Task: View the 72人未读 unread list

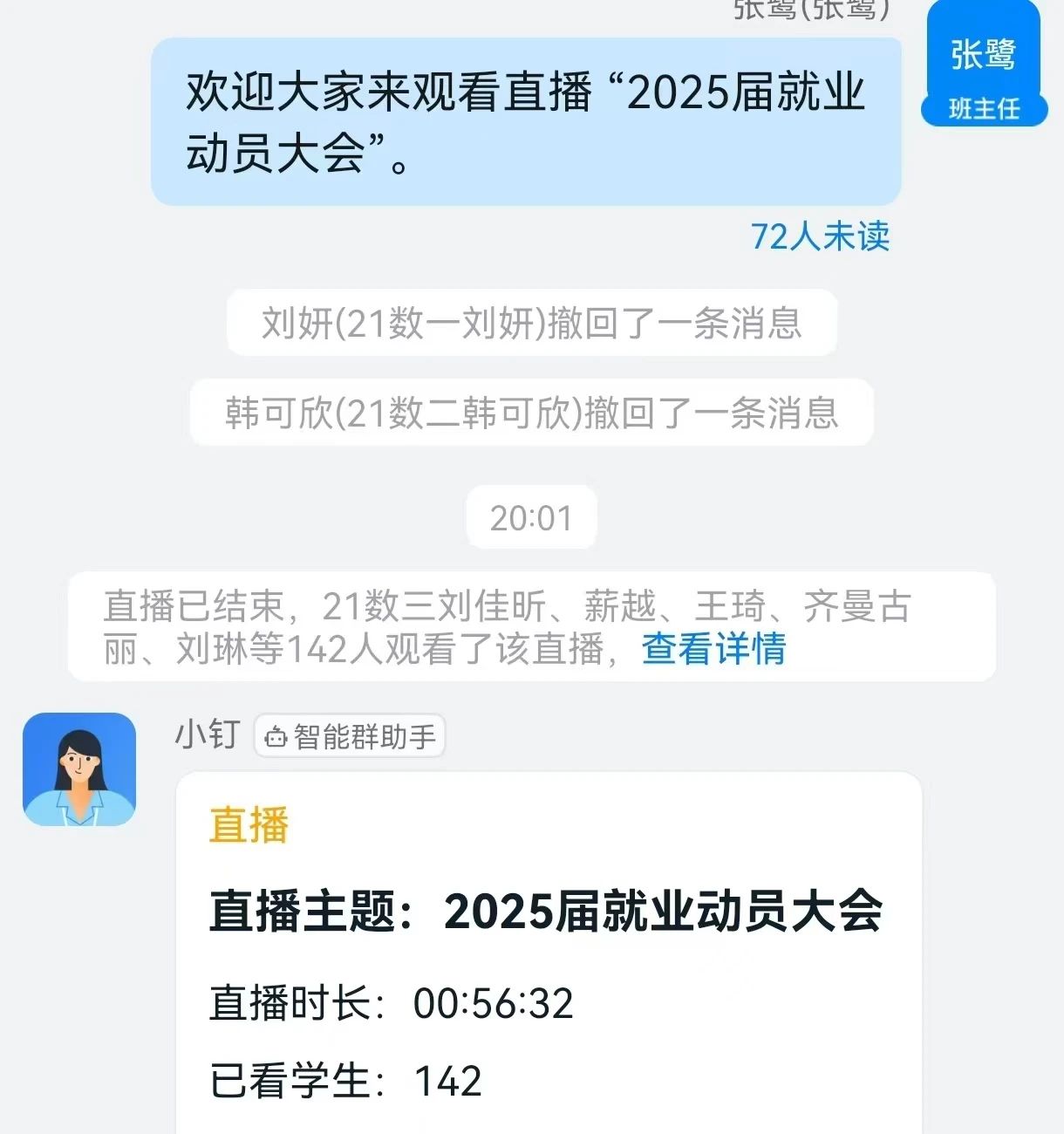Action: [x=820, y=236]
